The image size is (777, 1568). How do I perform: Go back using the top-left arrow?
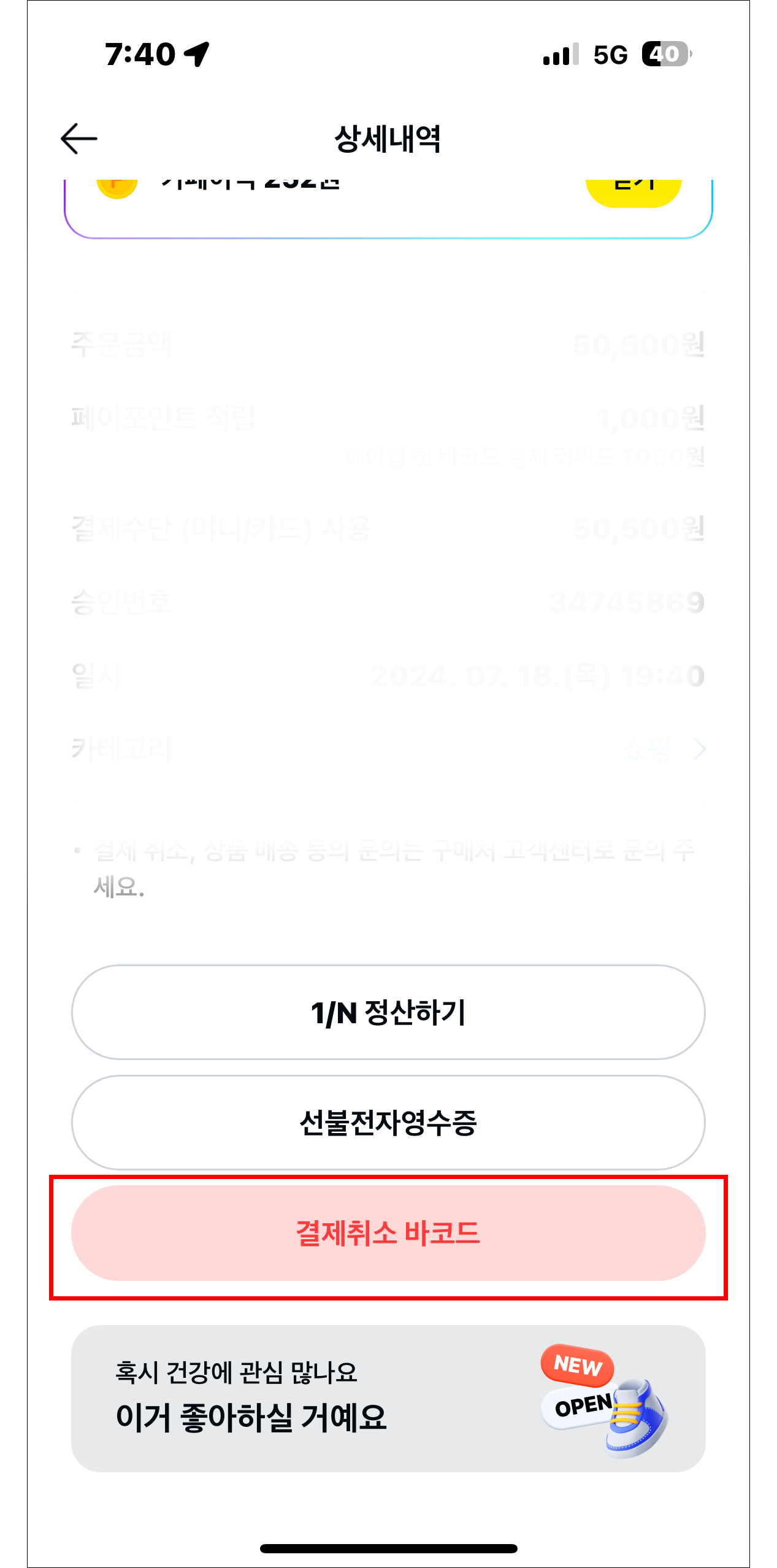point(79,139)
